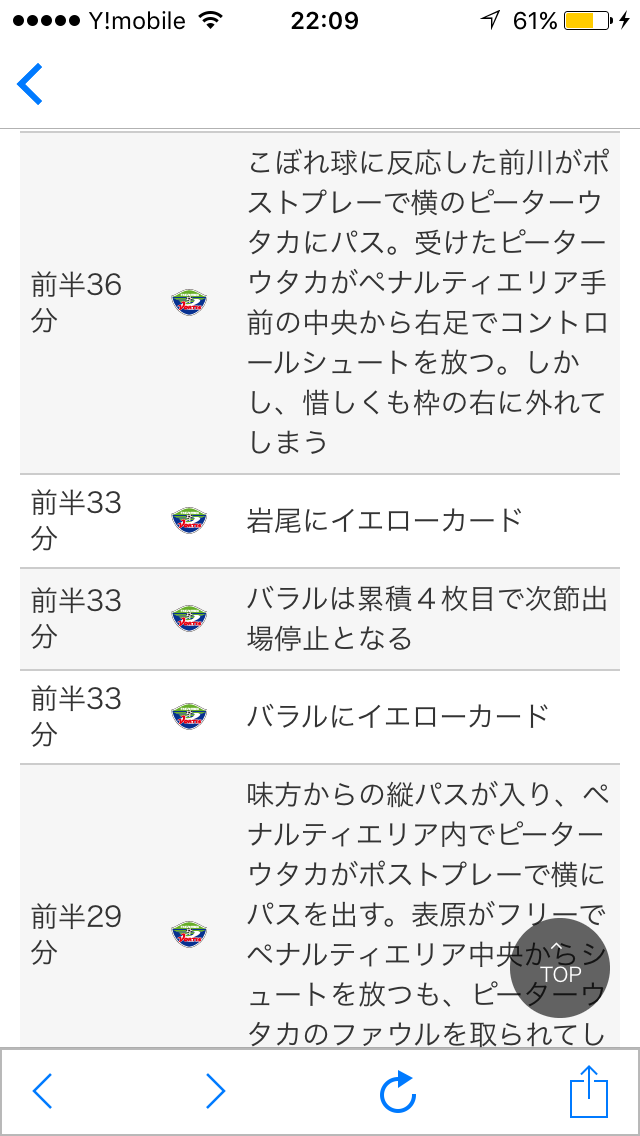Go forward to next web page

215,1090
